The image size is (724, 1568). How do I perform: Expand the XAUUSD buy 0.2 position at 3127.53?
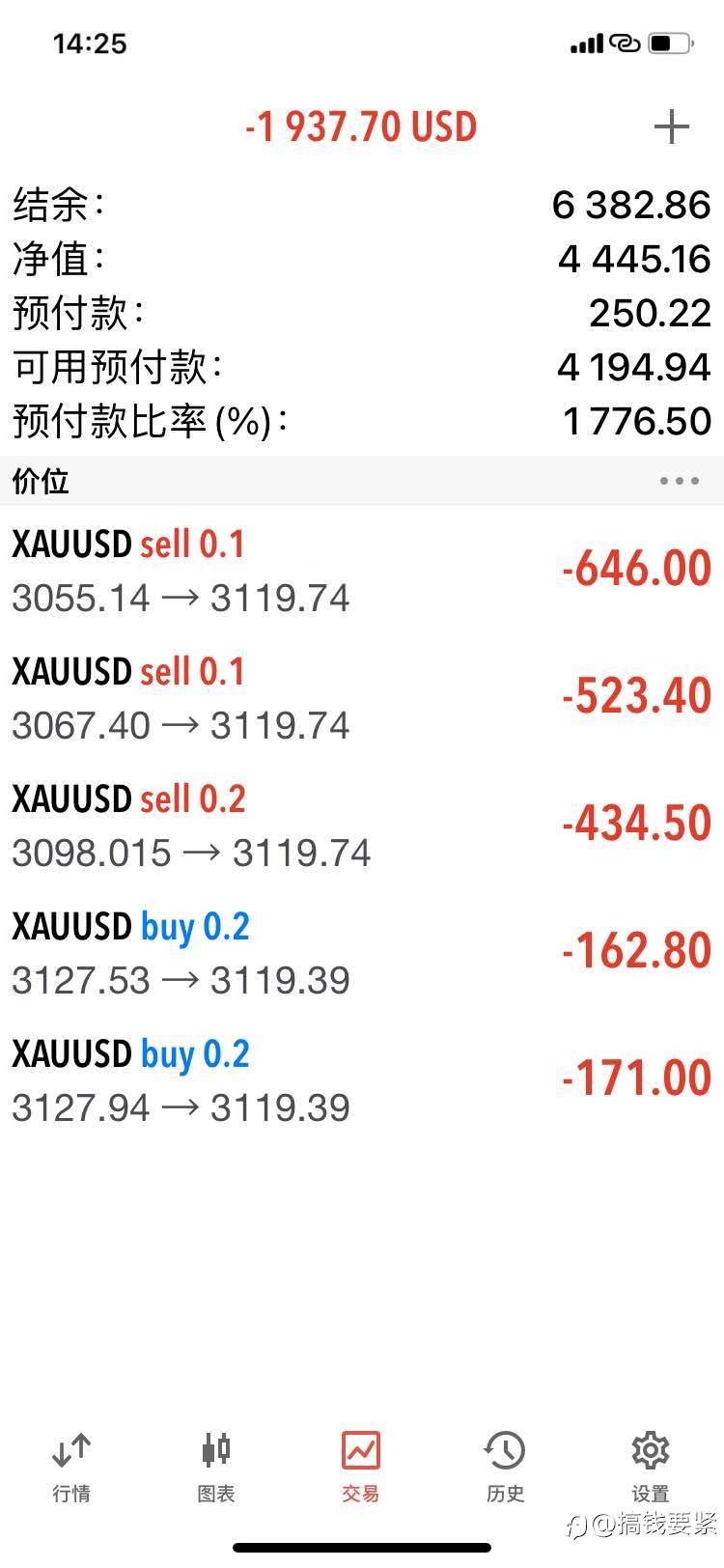(x=362, y=953)
